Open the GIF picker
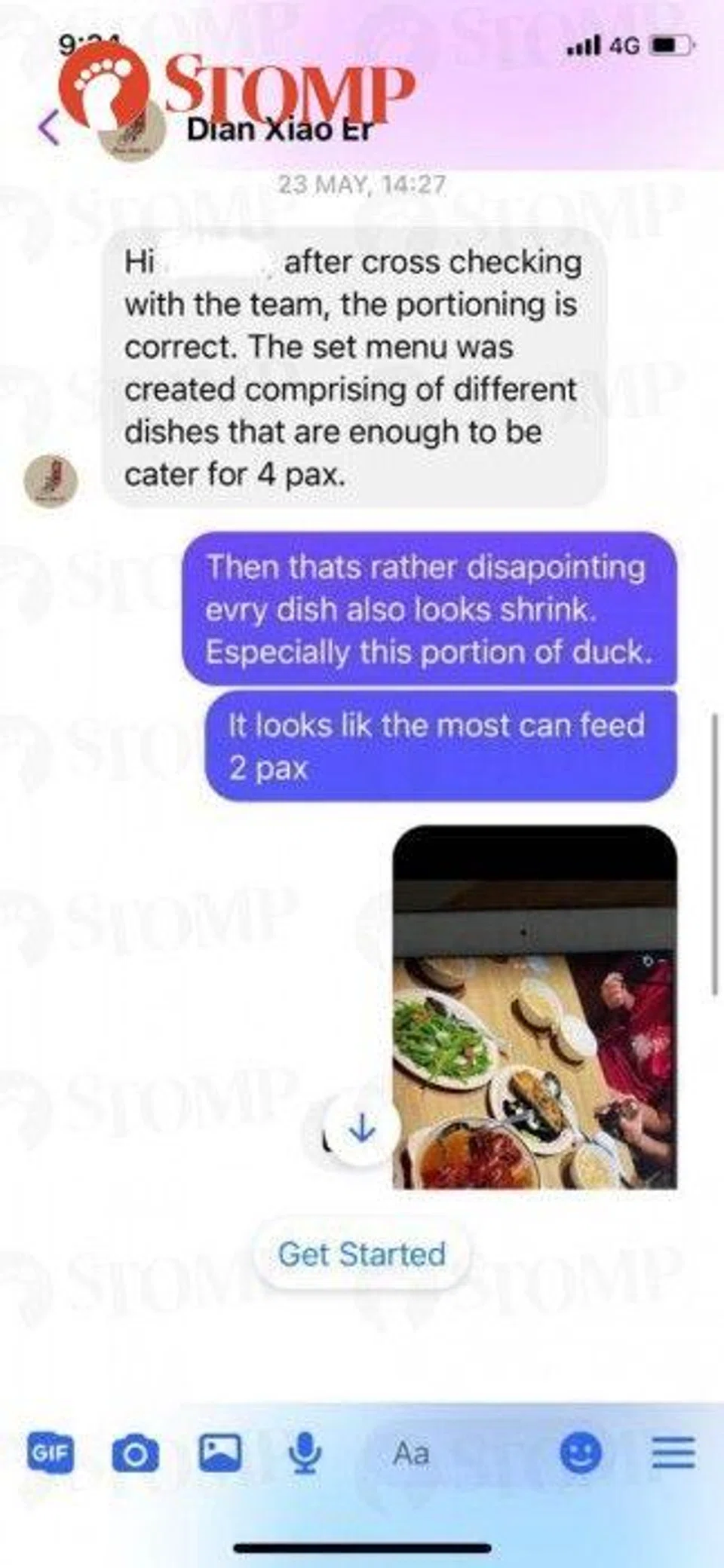This screenshot has width=724, height=1568. pos(51,1452)
